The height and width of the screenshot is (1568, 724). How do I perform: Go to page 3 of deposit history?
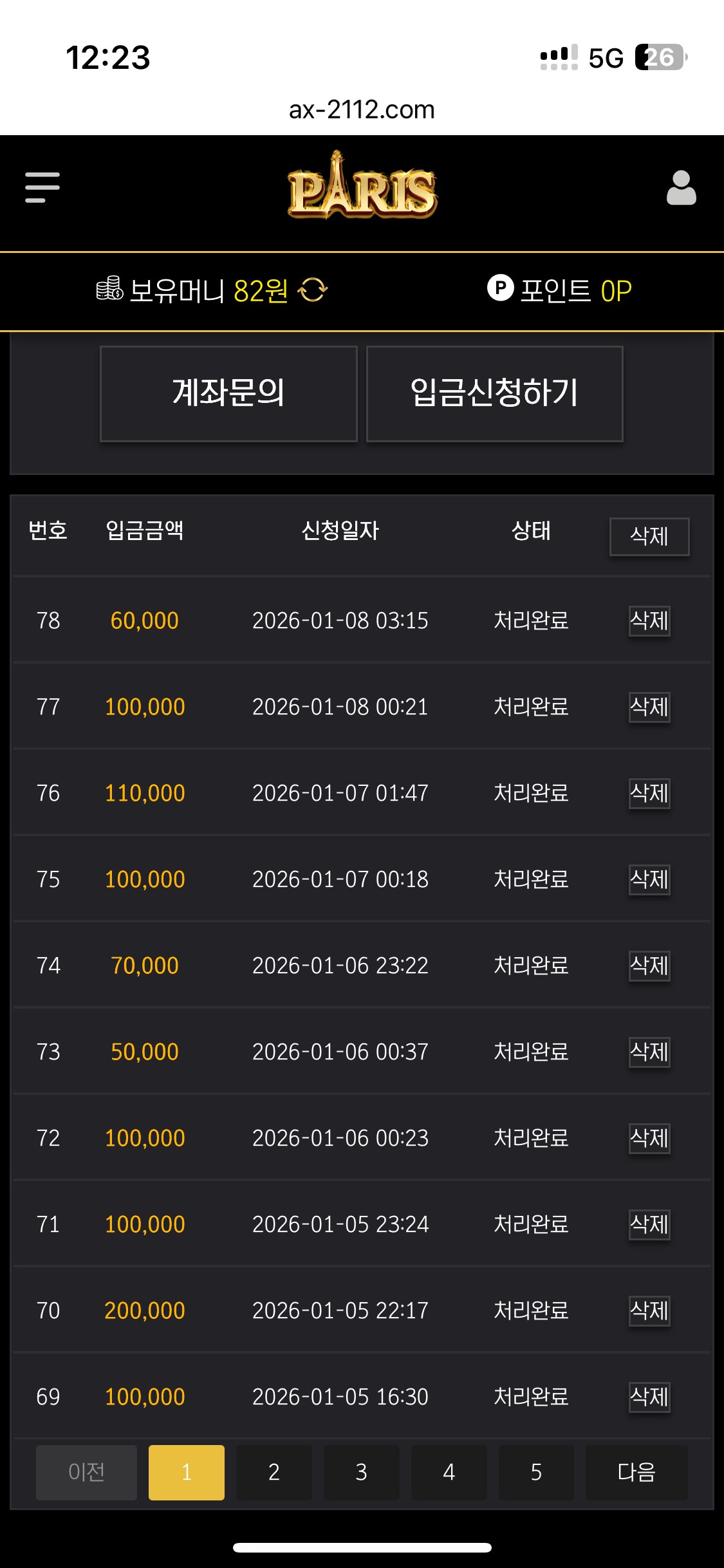[361, 1472]
